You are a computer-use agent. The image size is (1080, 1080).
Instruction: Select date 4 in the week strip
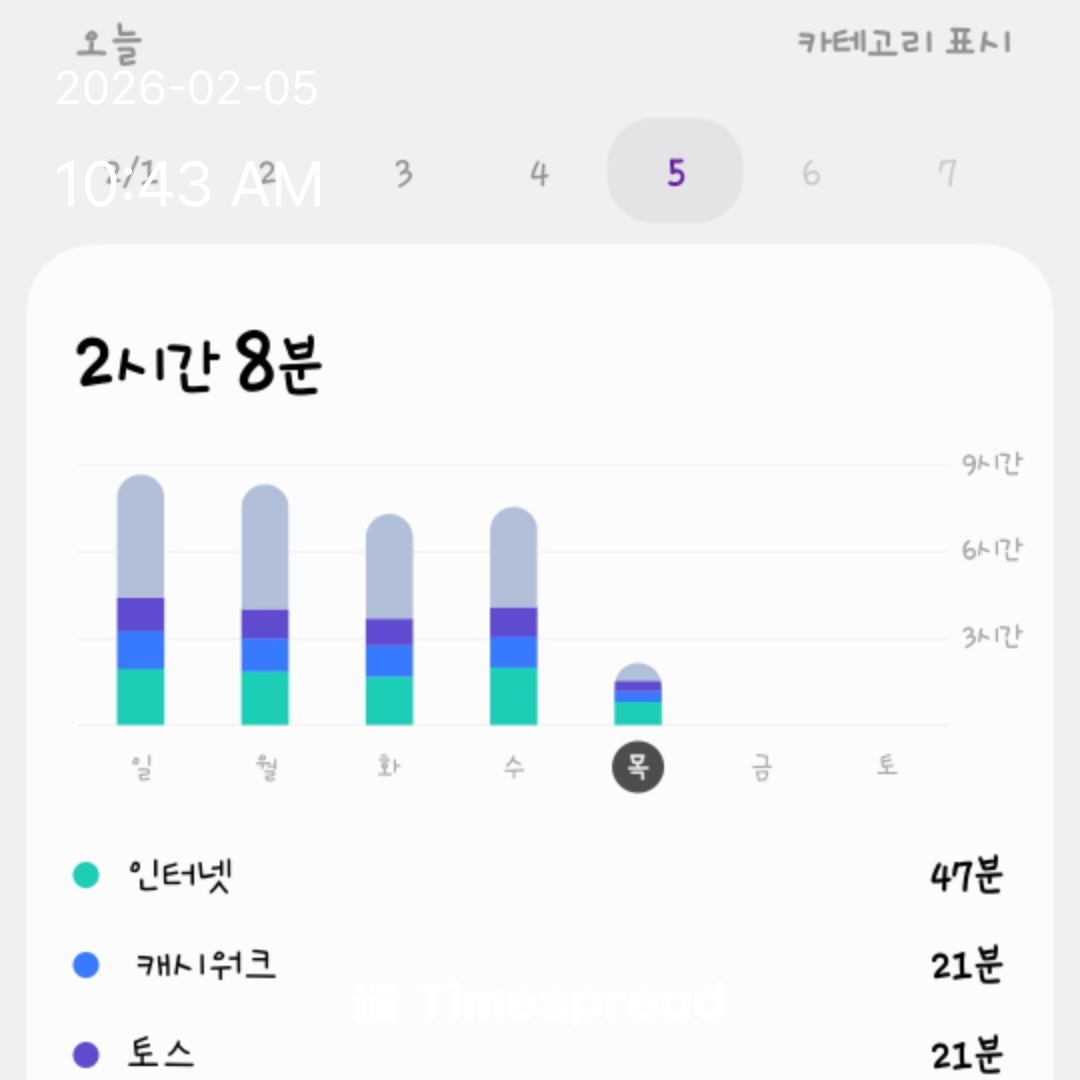[539, 174]
